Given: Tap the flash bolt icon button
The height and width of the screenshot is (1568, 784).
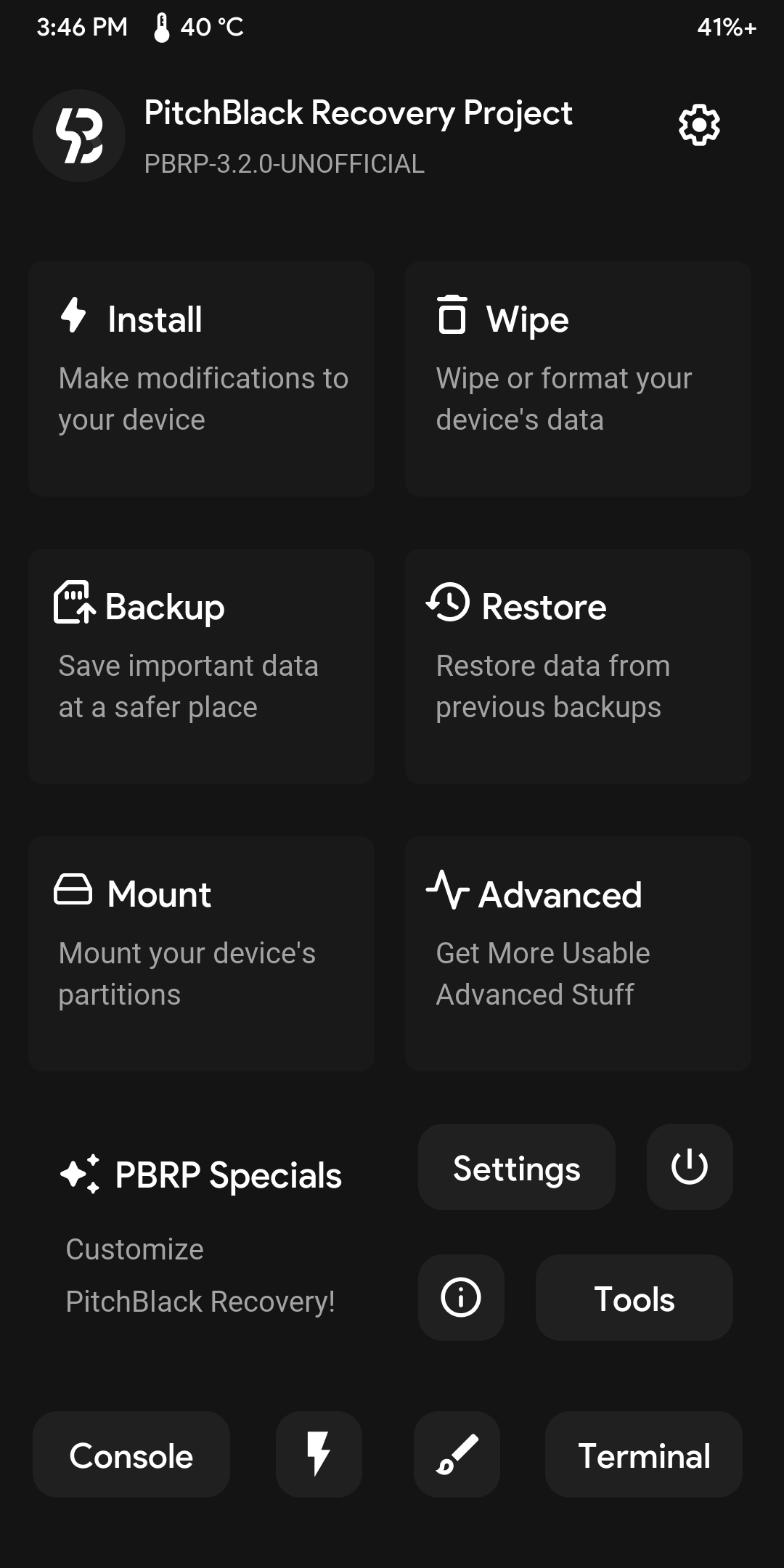Looking at the screenshot, I should tap(319, 1455).
